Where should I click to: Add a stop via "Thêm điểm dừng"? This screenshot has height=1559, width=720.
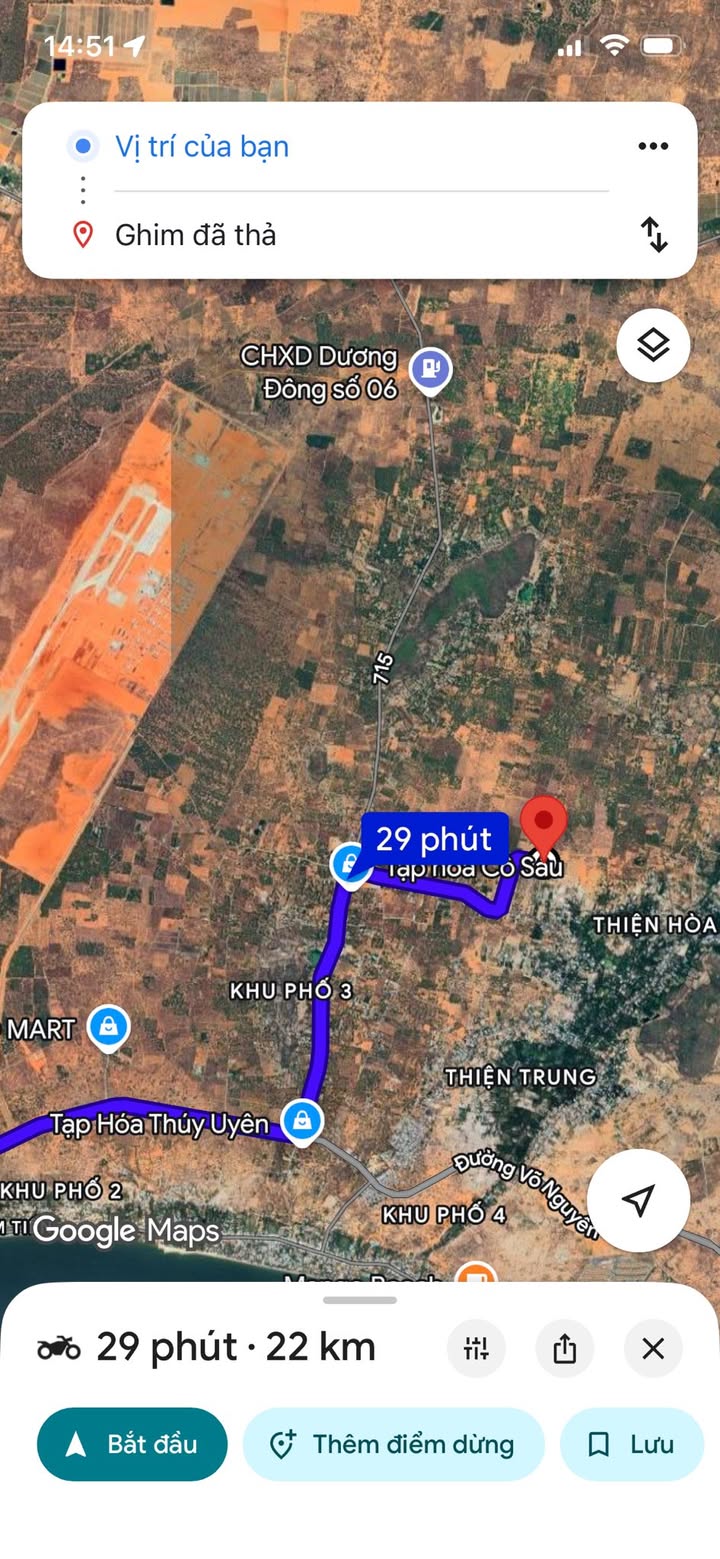click(x=393, y=1444)
